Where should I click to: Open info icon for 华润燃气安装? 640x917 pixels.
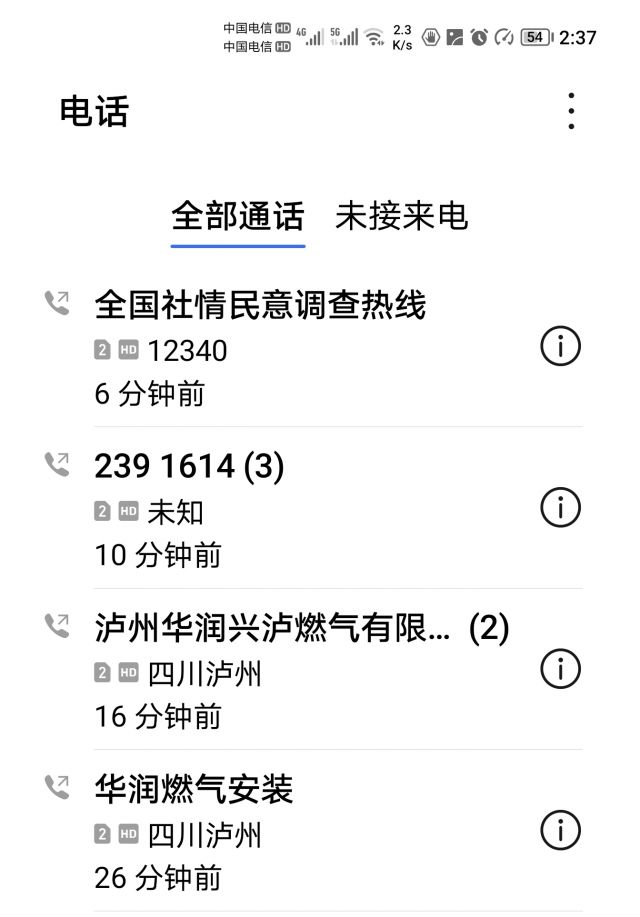coord(560,830)
